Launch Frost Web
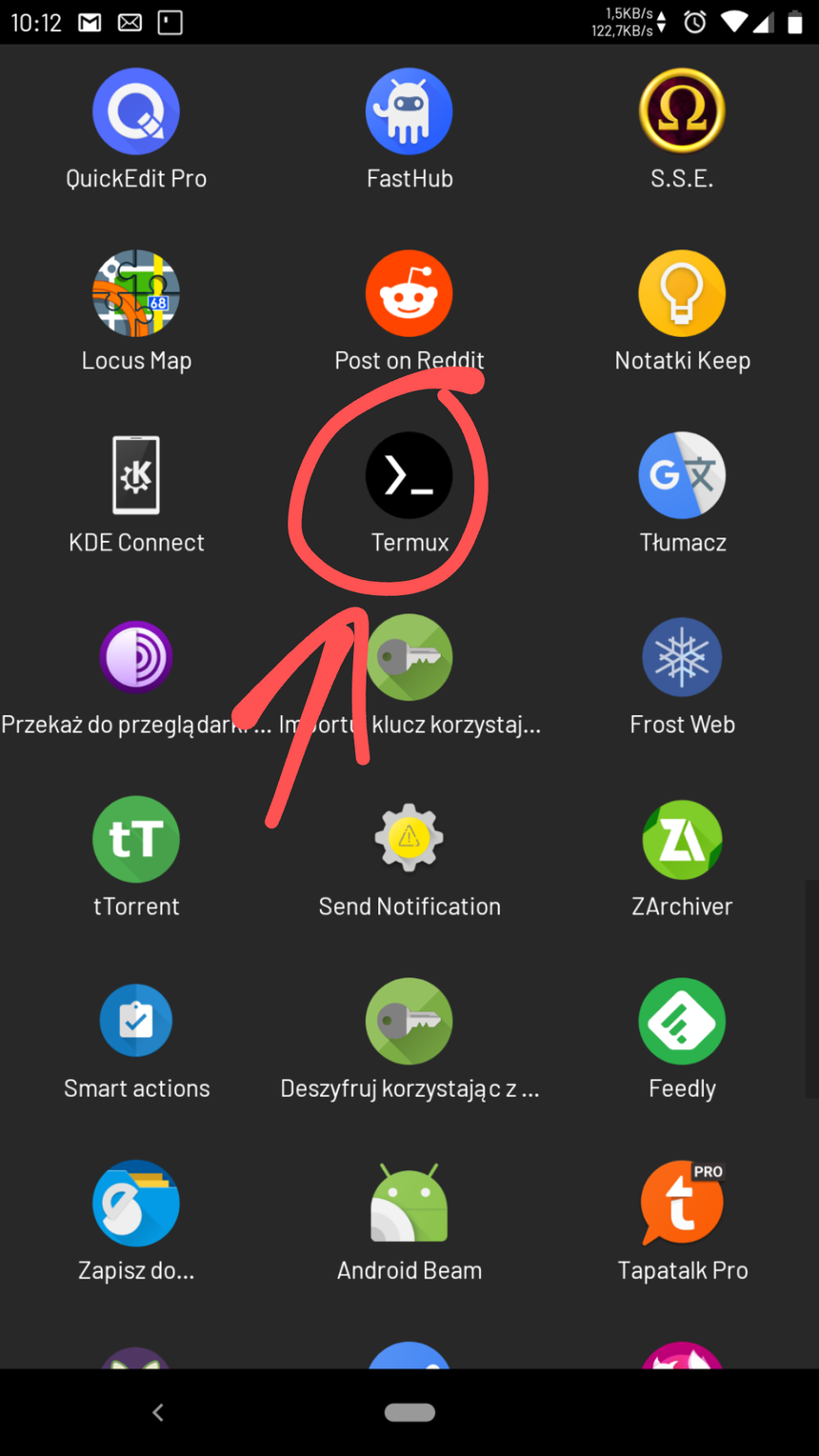The width and height of the screenshot is (819, 1456). (x=682, y=658)
